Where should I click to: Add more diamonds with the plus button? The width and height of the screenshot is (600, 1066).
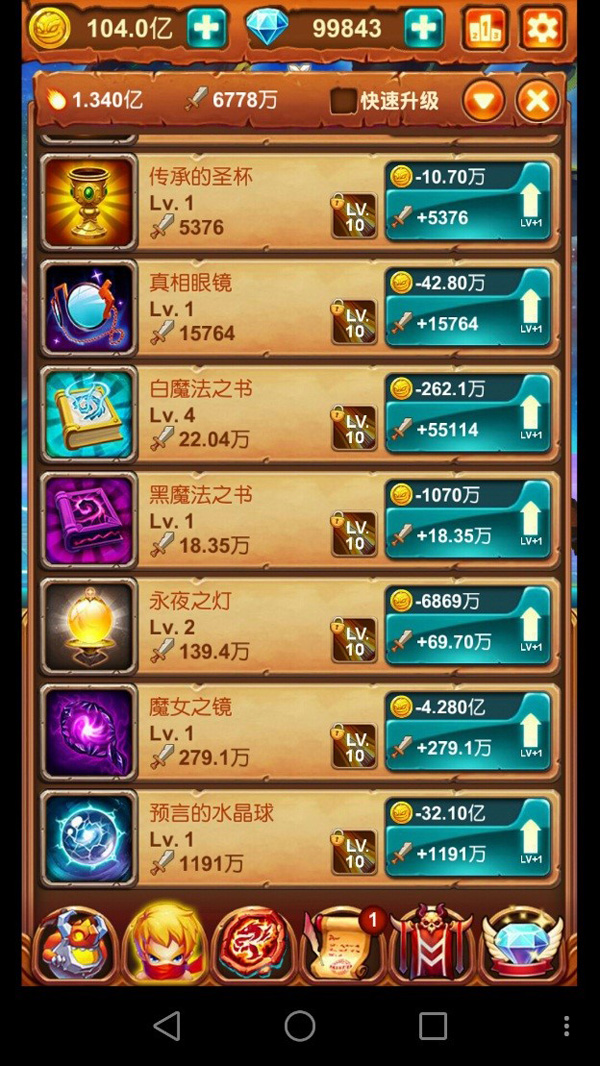424,28
